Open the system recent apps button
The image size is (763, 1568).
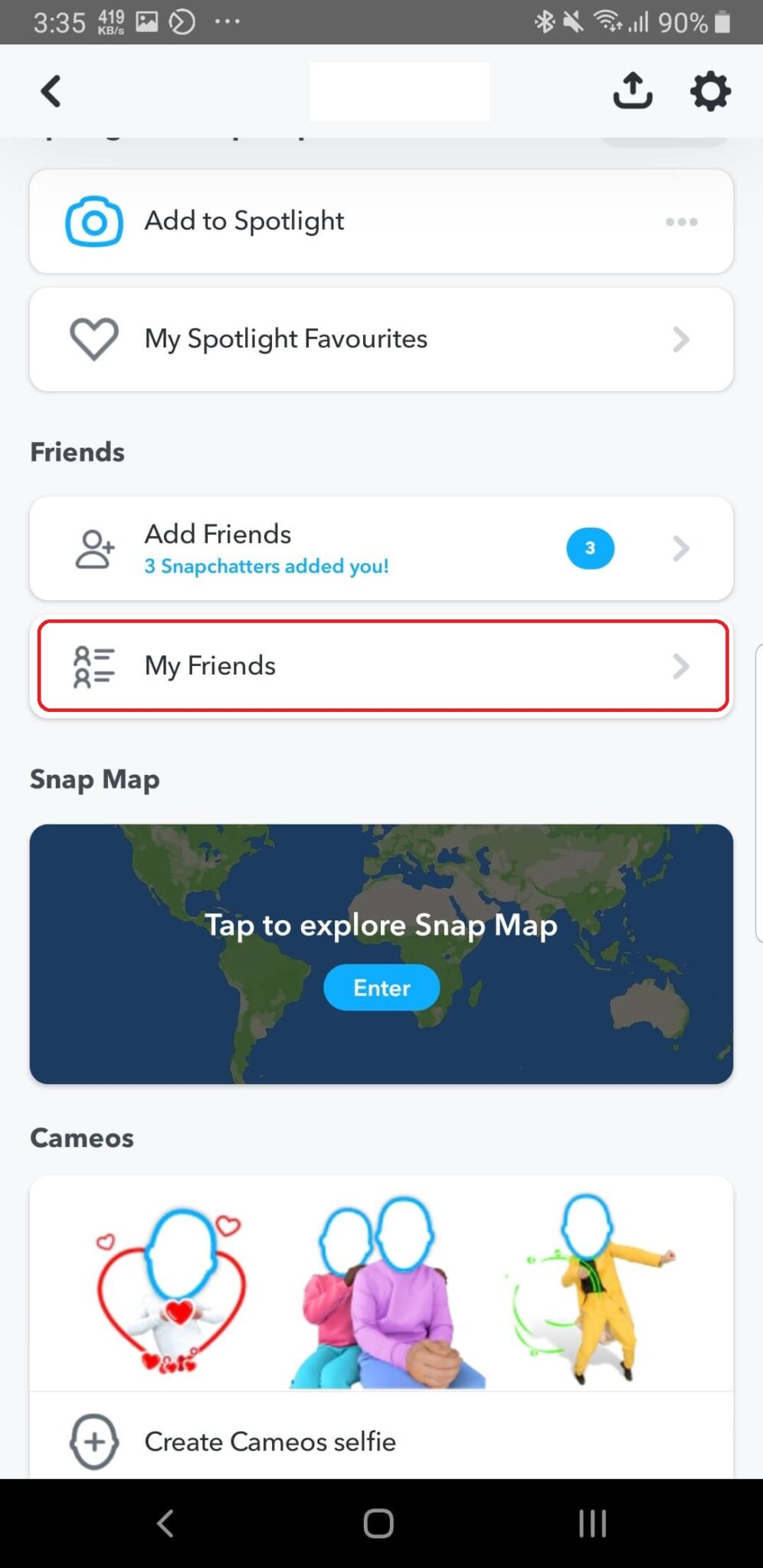(x=592, y=1523)
